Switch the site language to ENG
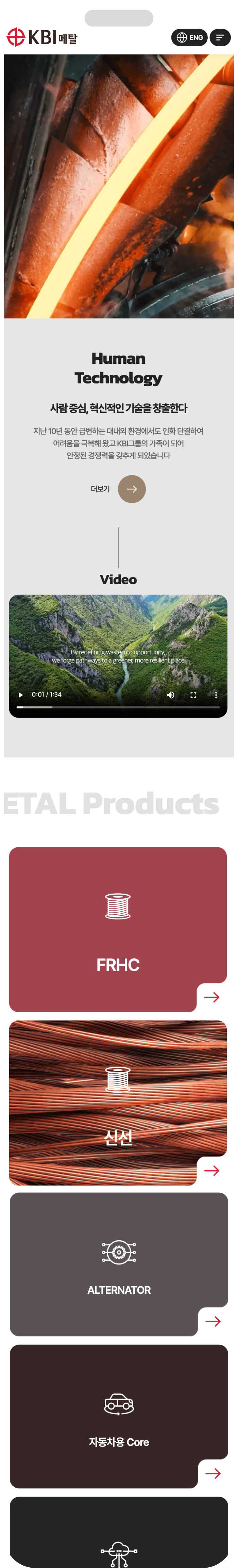This screenshot has height=1568, width=238. tap(189, 38)
